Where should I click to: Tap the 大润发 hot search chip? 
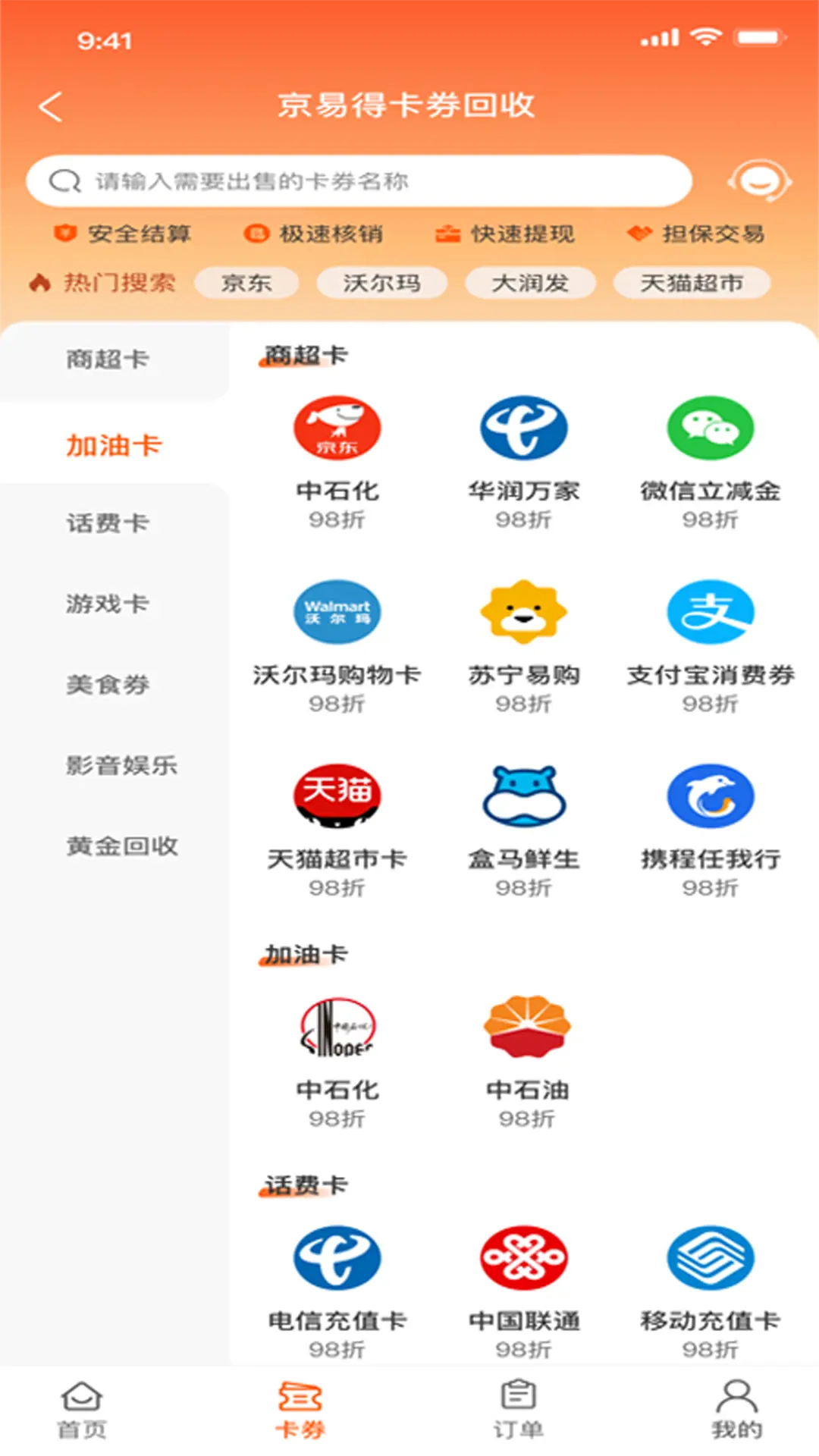coord(530,282)
